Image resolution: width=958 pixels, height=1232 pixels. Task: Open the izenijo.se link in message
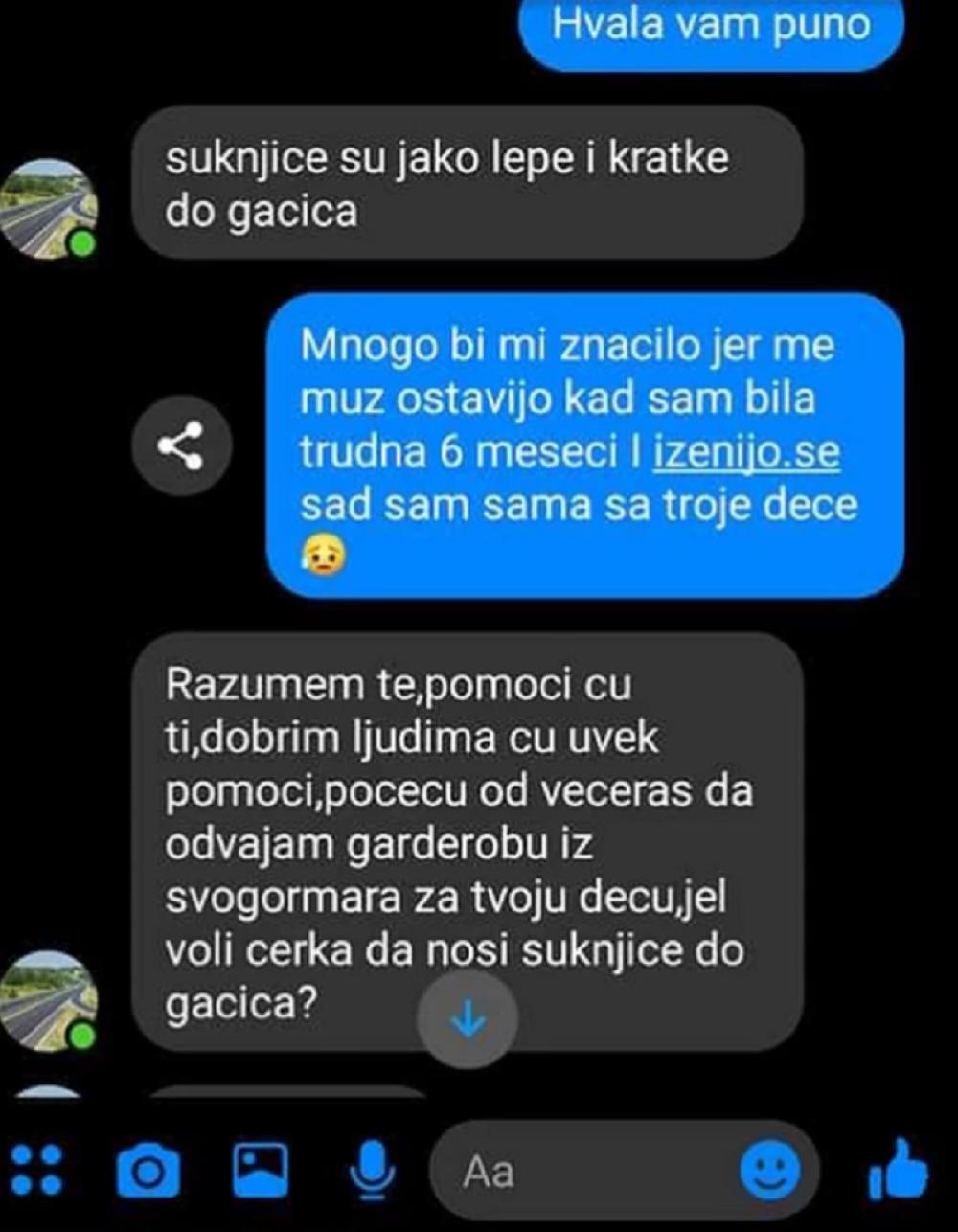(x=746, y=452)
